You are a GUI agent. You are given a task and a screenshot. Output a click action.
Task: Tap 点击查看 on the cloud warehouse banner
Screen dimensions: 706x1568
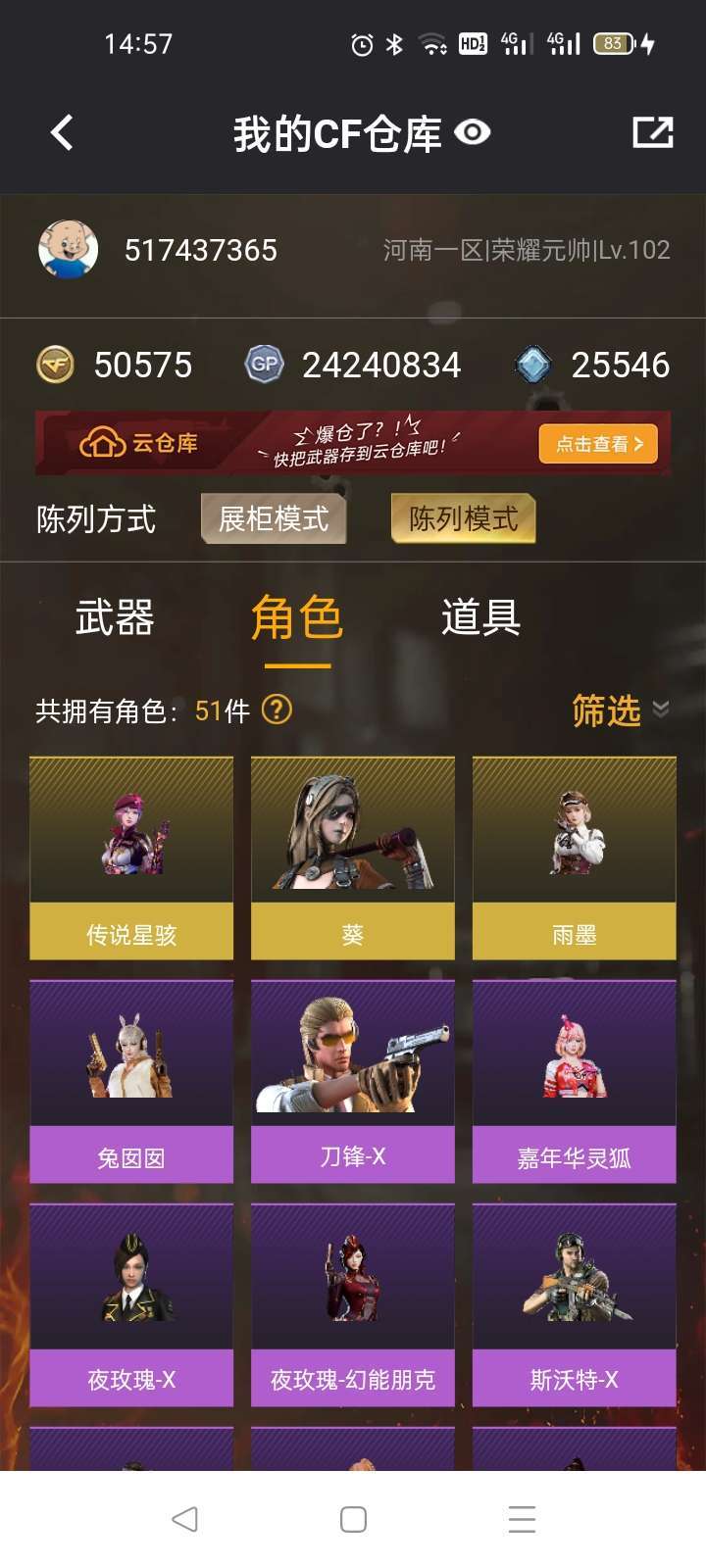click(x=598, y=444)
